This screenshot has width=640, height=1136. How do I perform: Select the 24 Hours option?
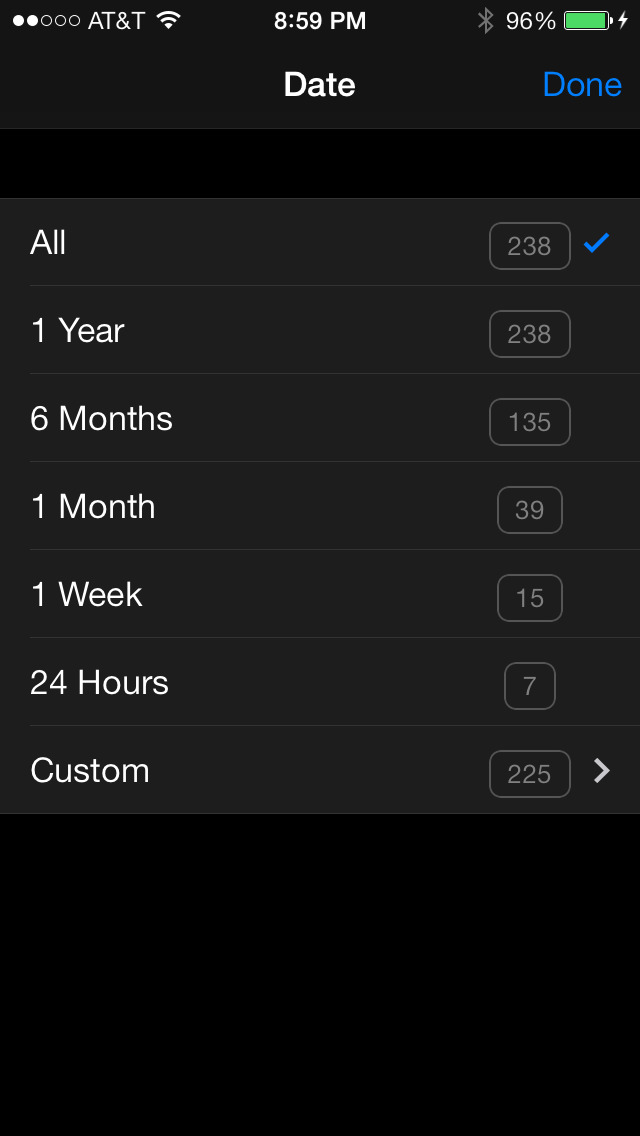pos(320,682)
